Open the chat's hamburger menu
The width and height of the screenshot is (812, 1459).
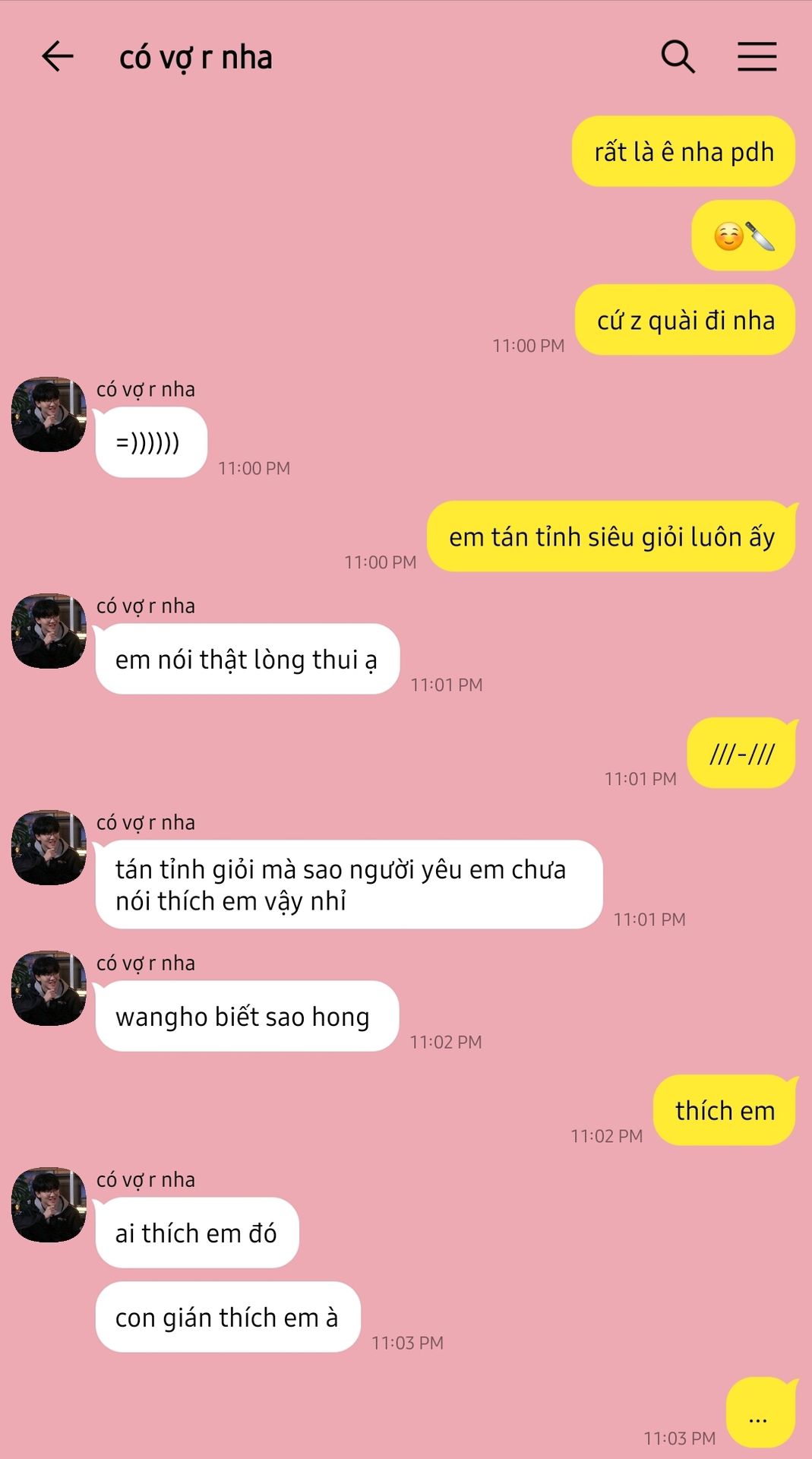pos(757,57)
